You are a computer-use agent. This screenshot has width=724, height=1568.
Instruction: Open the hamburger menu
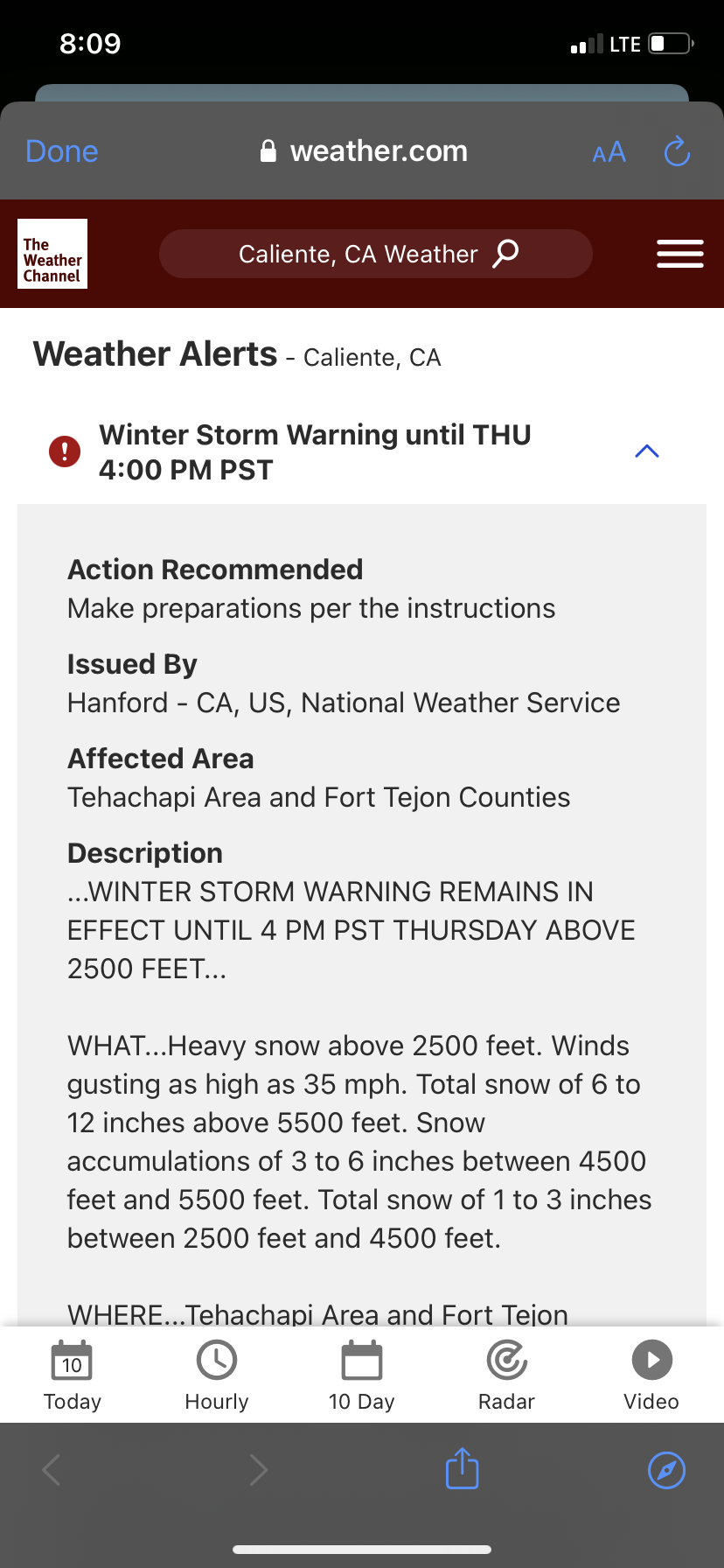[x=680, y=254]
